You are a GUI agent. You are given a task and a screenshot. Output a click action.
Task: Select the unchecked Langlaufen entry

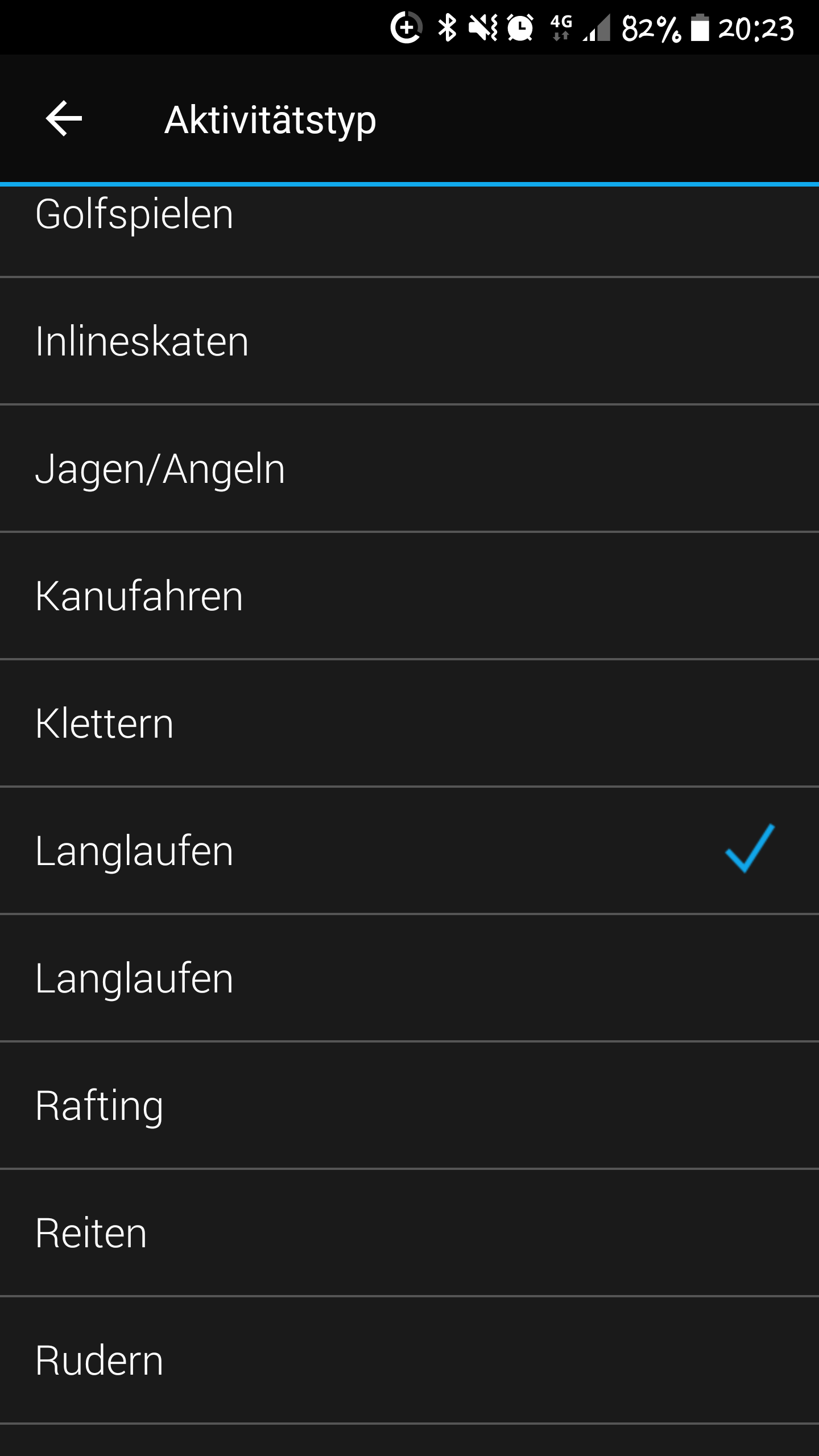409,978
